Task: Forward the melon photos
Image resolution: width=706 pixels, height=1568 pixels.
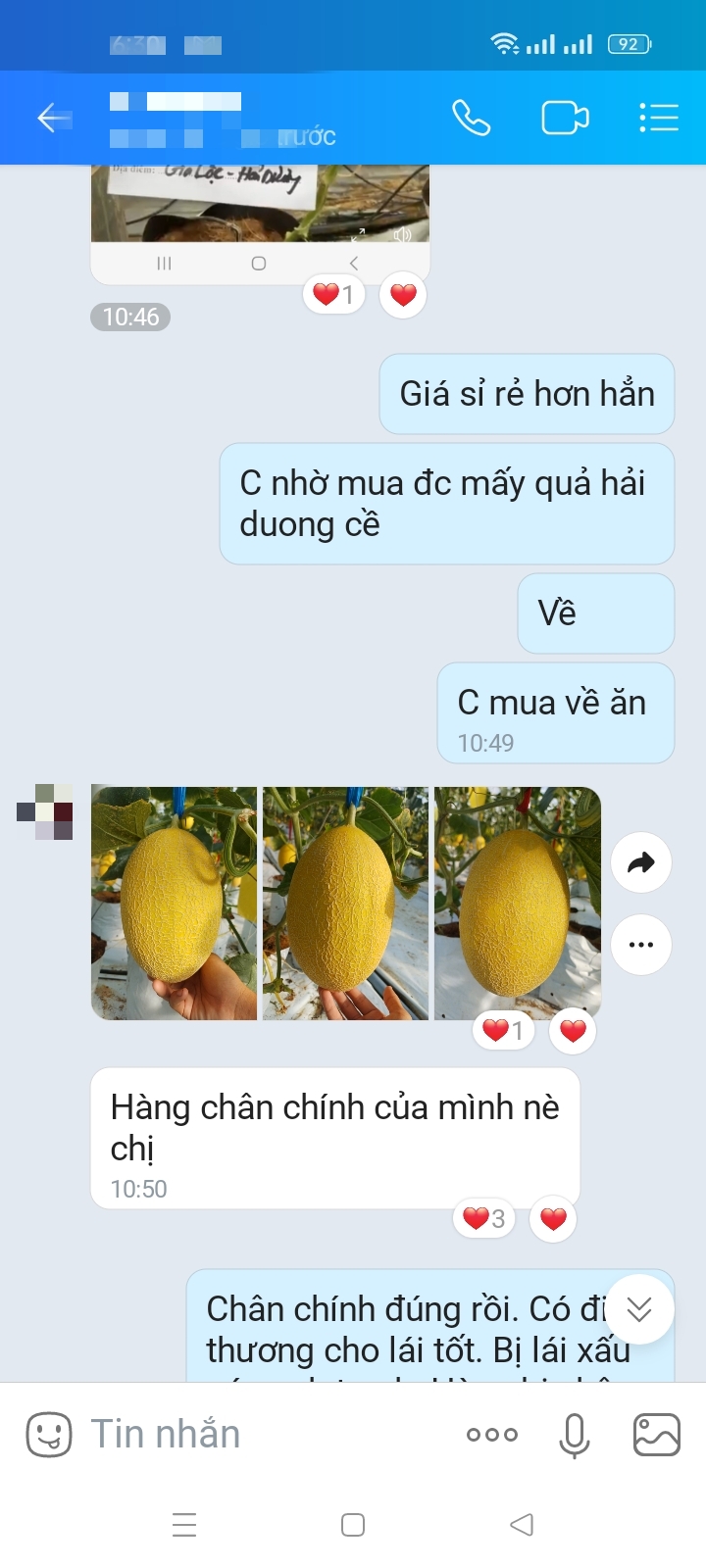Action: point(641,862)
